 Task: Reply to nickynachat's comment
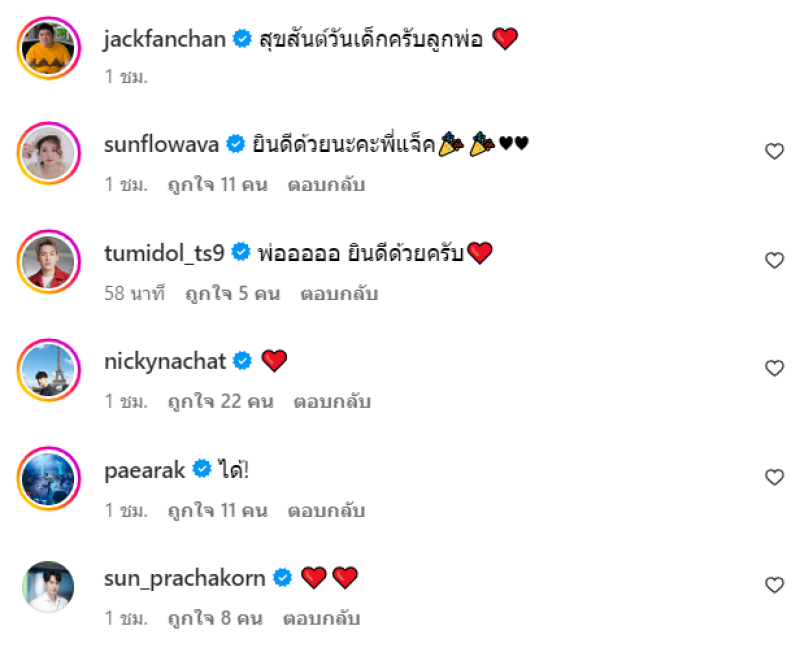[332, 402]
